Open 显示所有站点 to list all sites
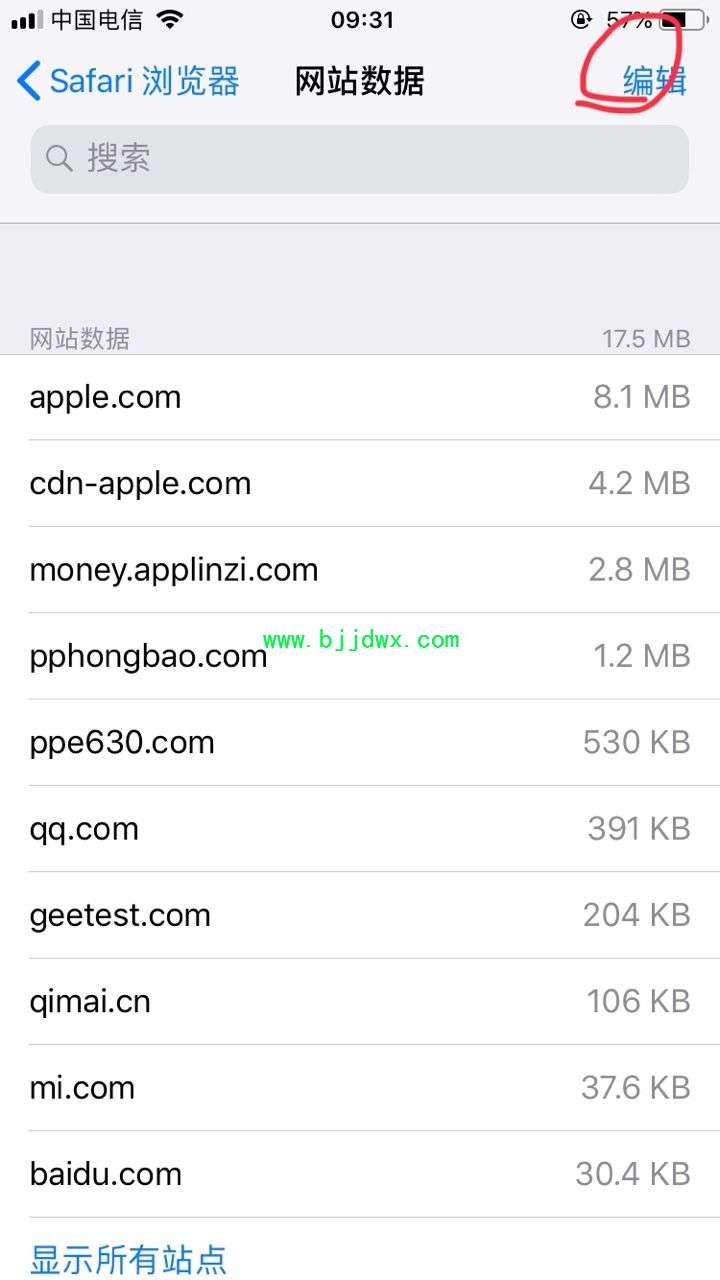 tap(128, 1259)
